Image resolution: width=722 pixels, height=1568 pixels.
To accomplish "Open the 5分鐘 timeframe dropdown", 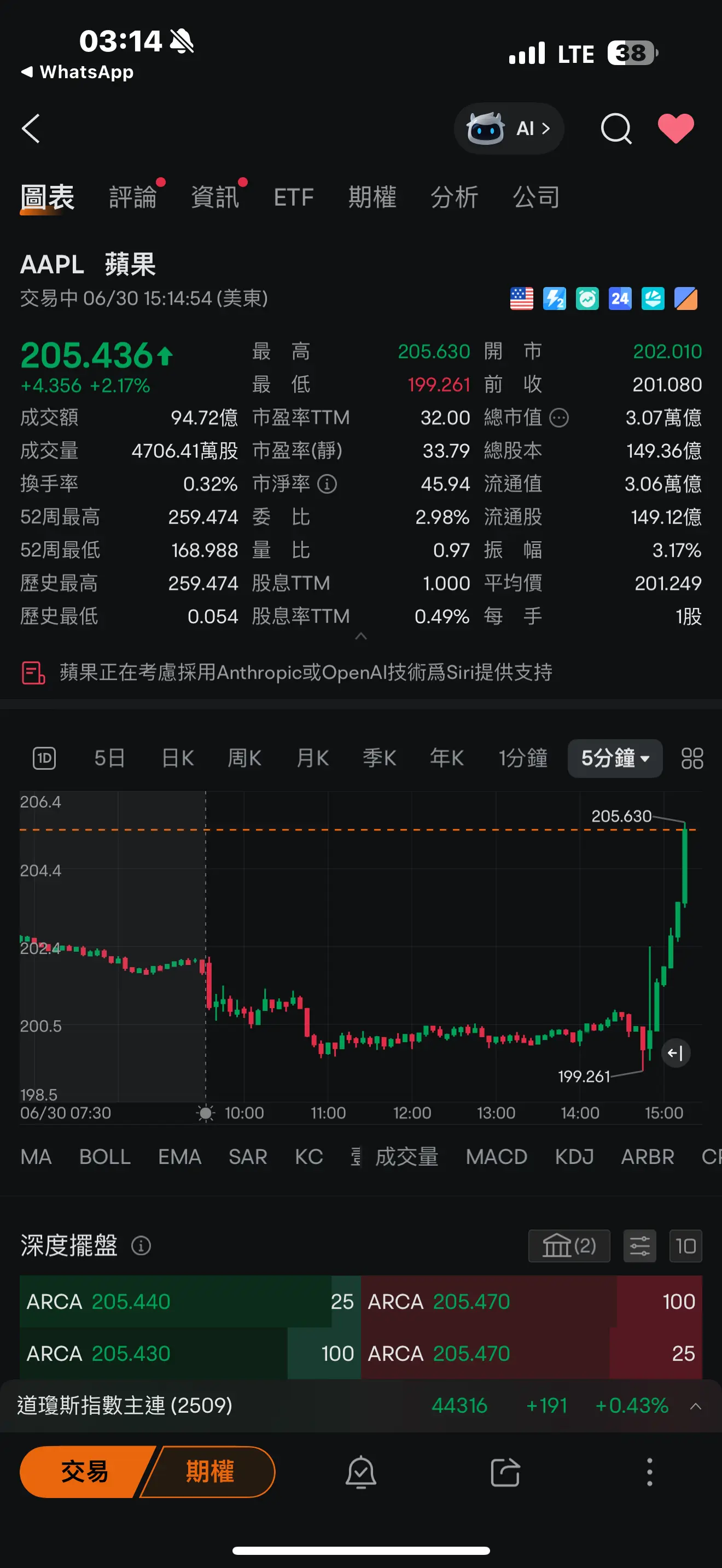I will click(x=614, y=758).
